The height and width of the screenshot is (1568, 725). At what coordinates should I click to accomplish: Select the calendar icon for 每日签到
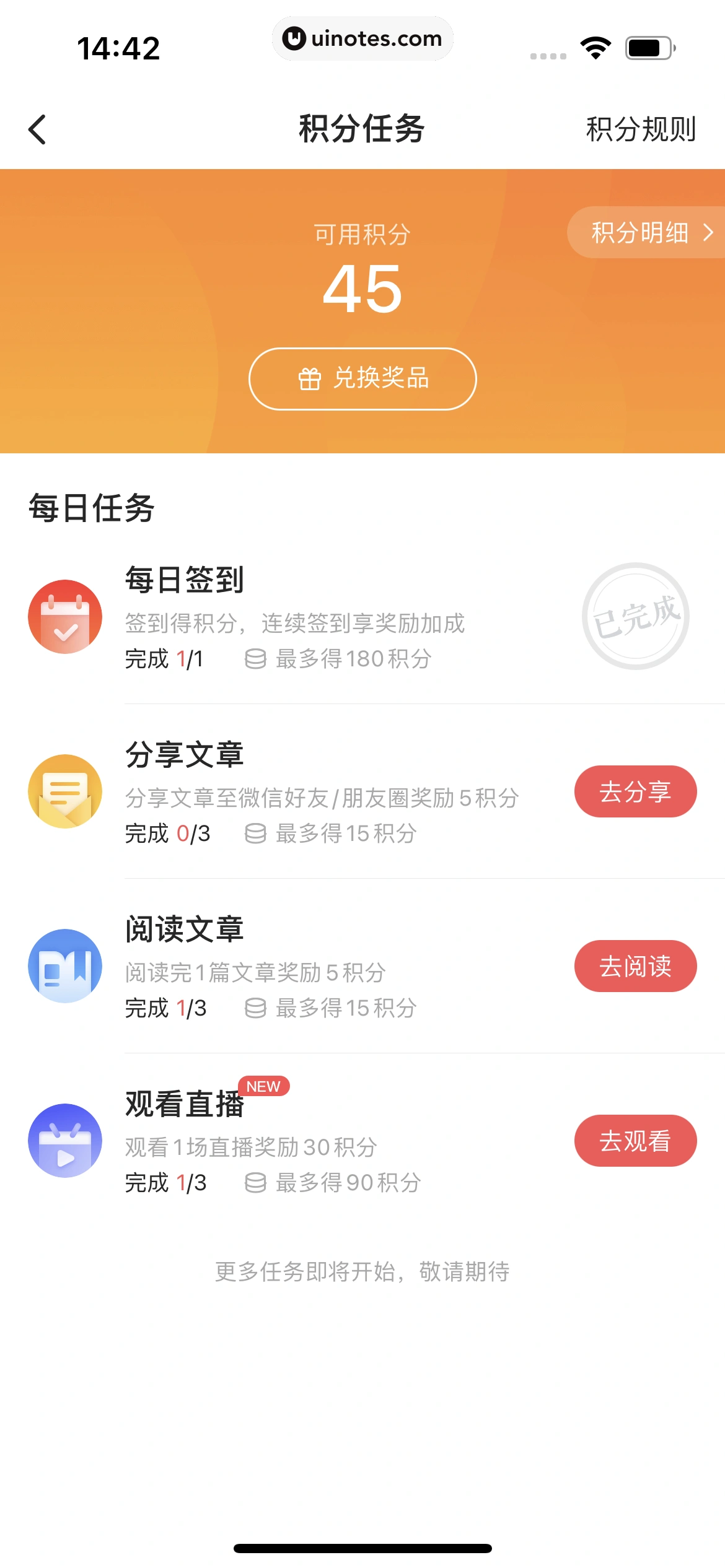coord(64,616)
